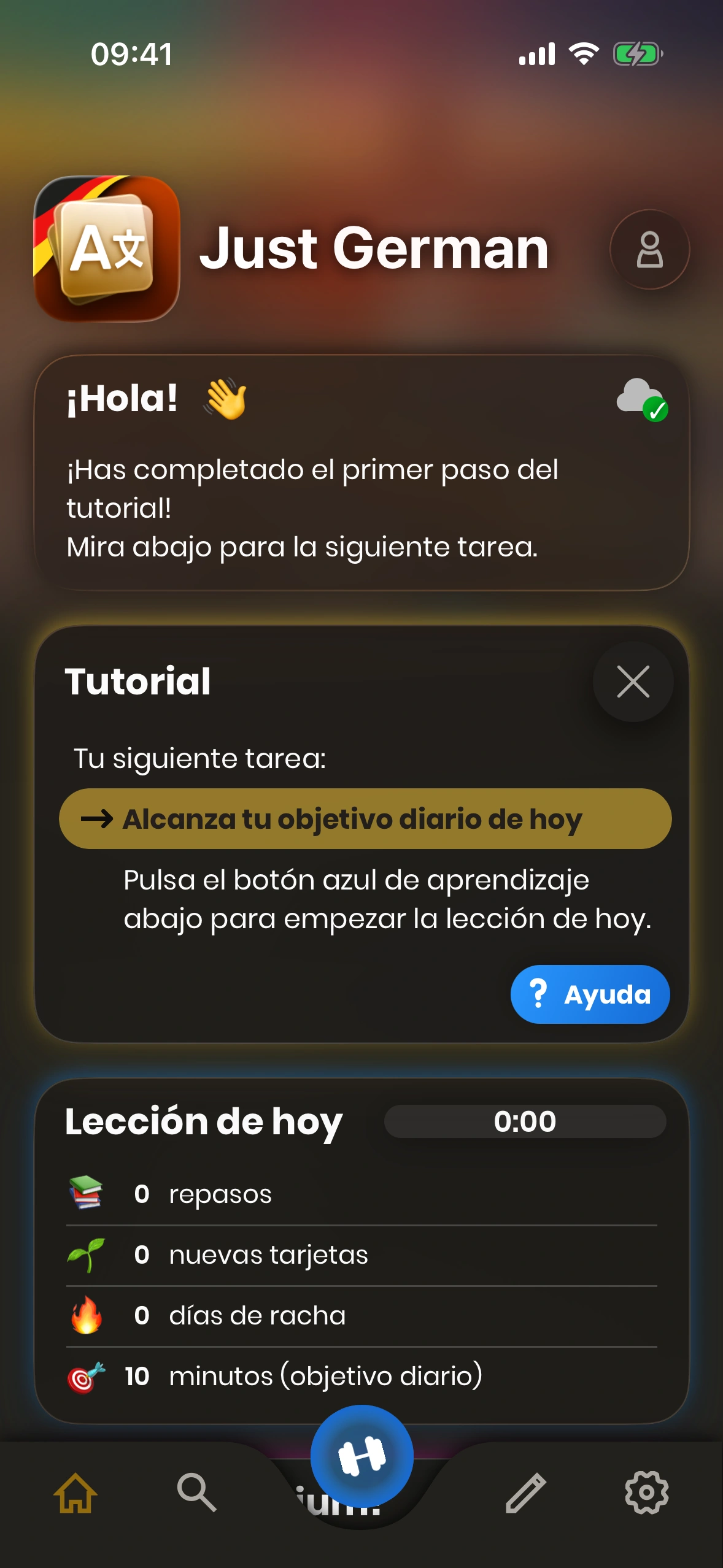Start today's lesson with the blue dumbbell button

click(361, 1456)
